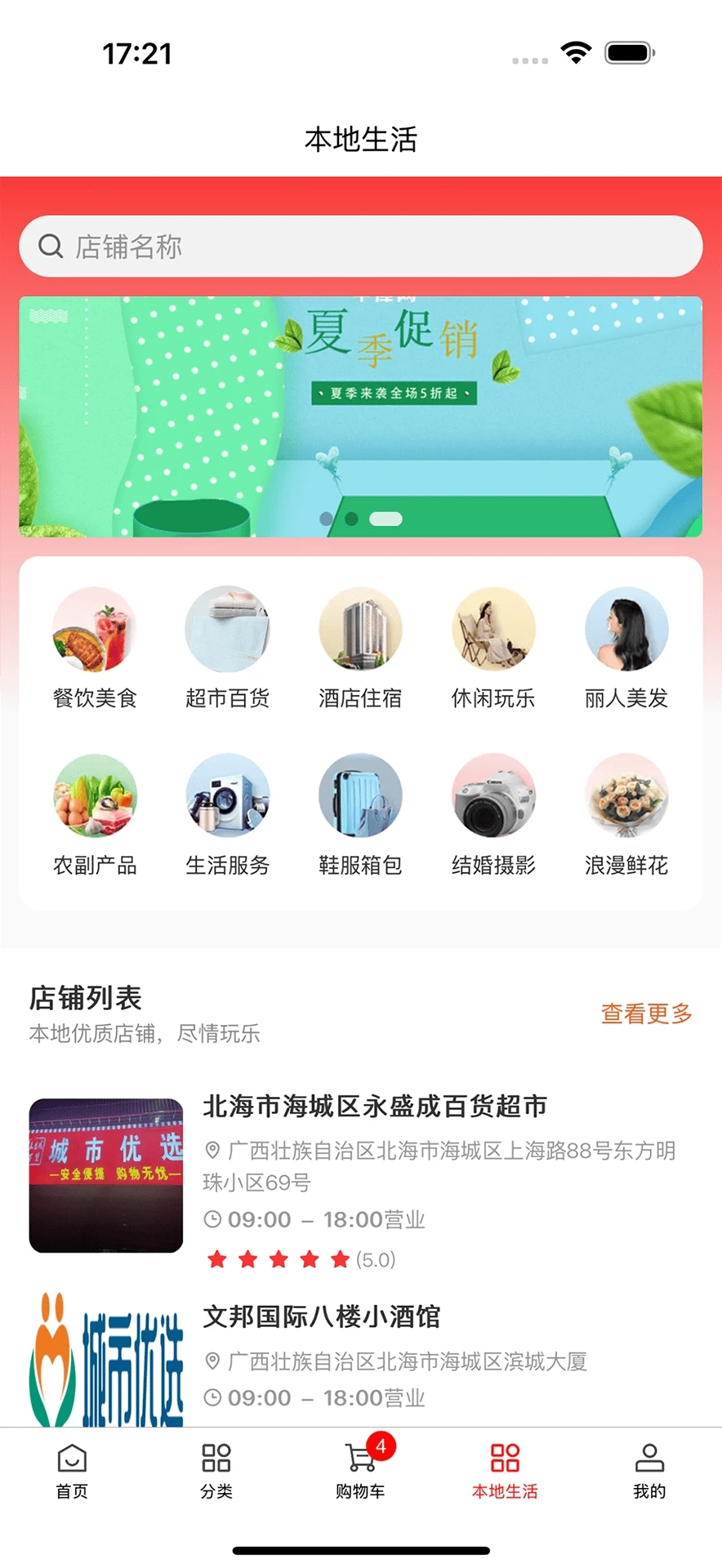Tap the 休闲玩乐 leisure icon
The width and height of the screenshot is (722, 1568).
pyautogui.click(x=493, y=630)
